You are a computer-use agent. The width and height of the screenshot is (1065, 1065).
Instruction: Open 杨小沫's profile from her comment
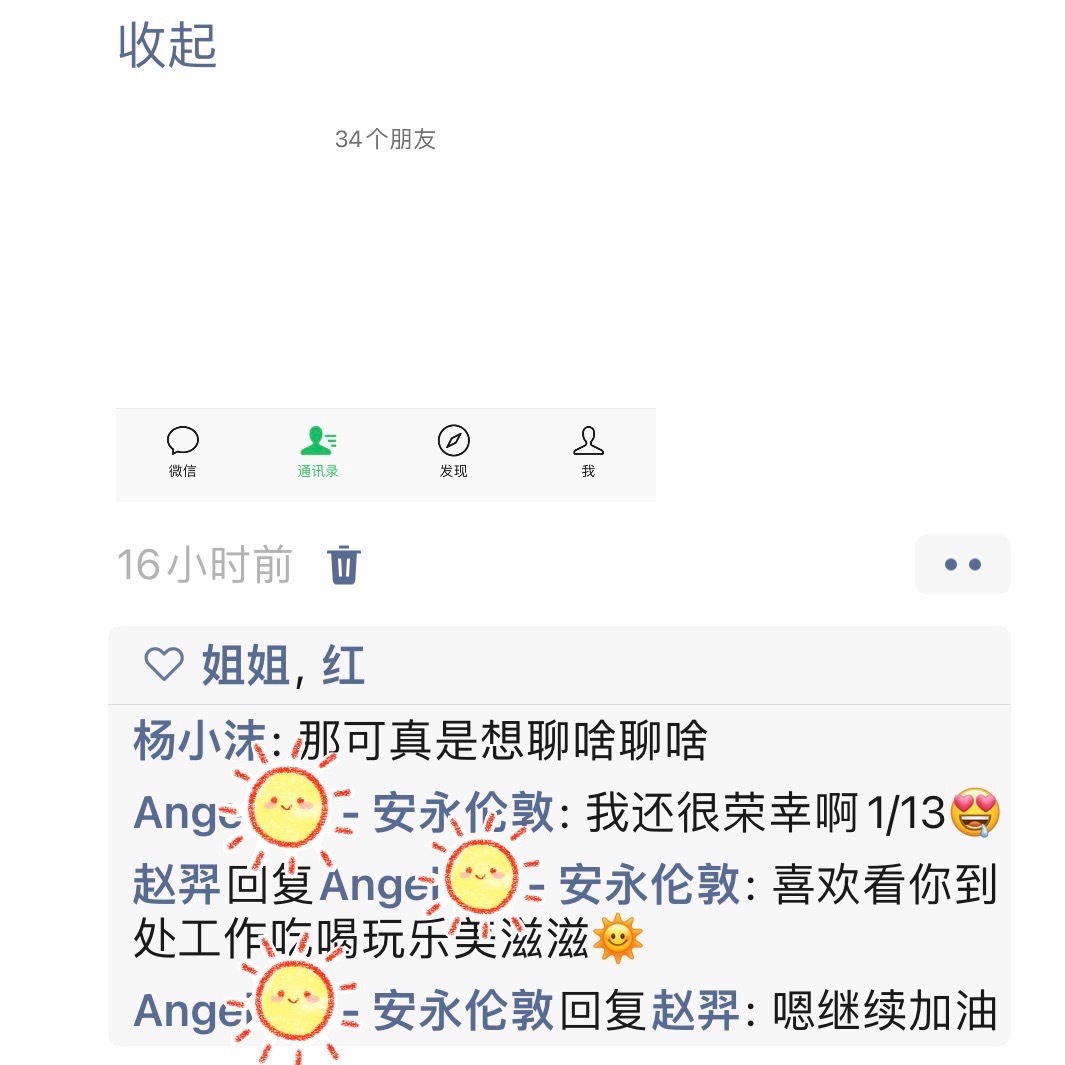198,741
